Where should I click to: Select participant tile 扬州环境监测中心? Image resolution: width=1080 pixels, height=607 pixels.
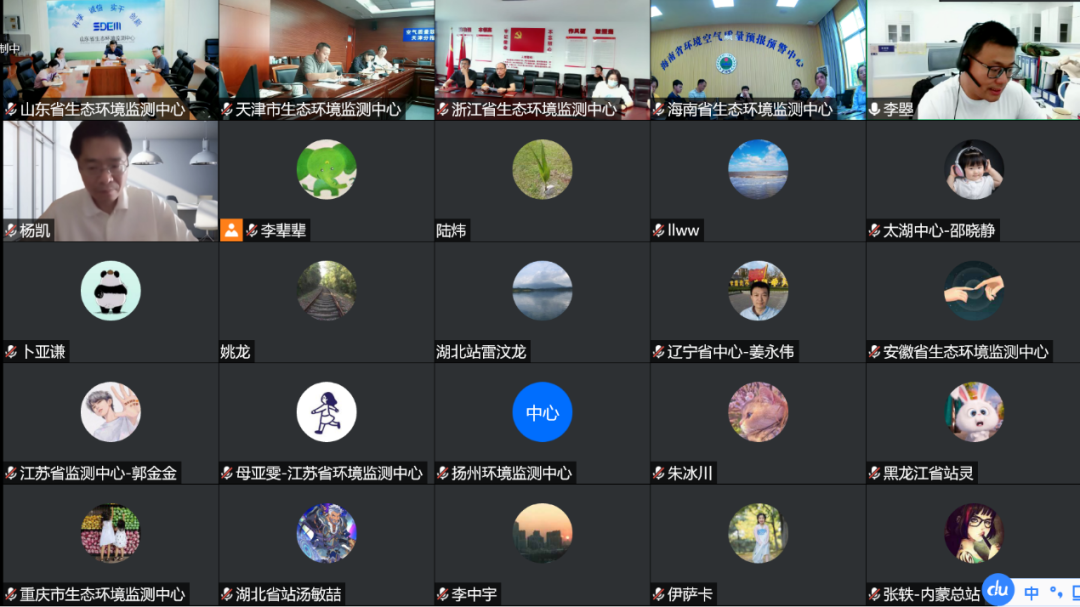pos(542,422)
